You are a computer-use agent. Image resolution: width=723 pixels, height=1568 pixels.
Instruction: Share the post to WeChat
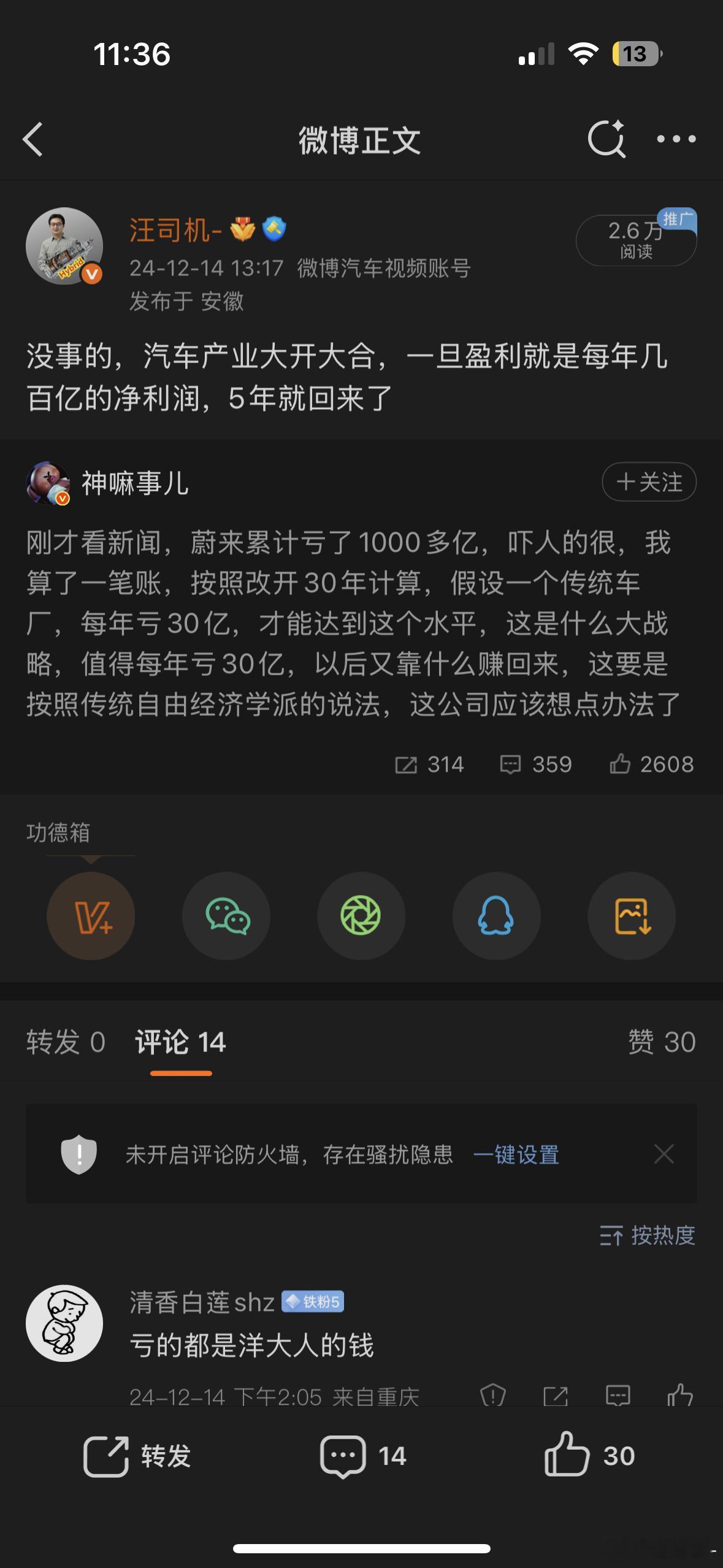coord(226,915)
